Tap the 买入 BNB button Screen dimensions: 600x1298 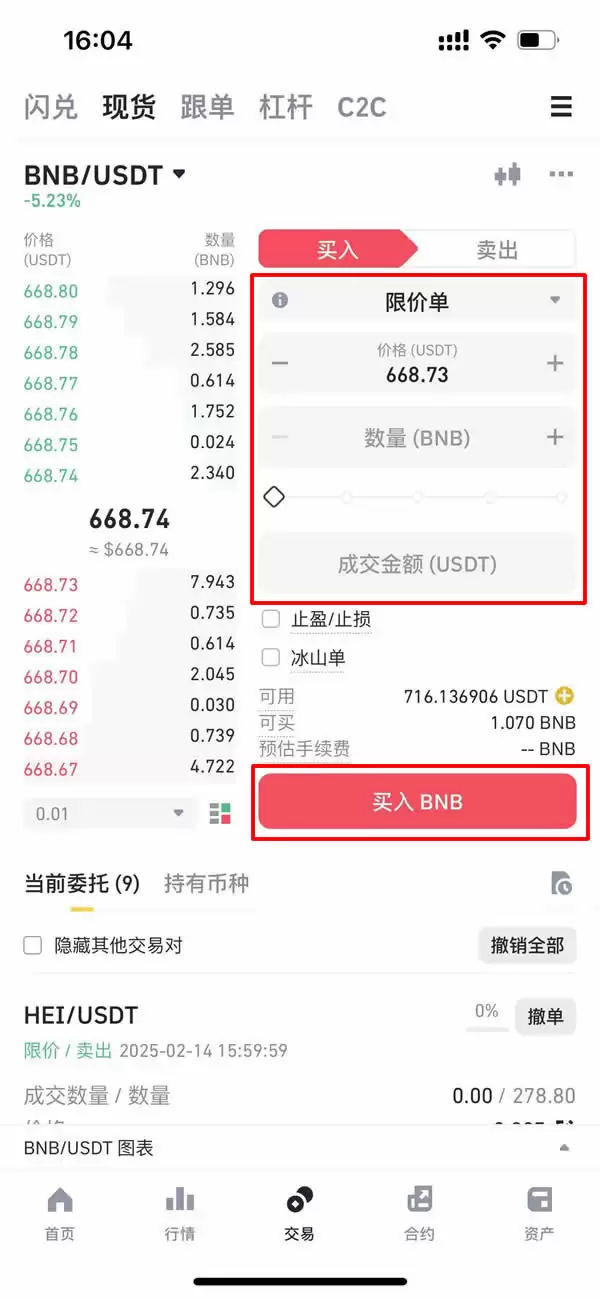point(417,802)
